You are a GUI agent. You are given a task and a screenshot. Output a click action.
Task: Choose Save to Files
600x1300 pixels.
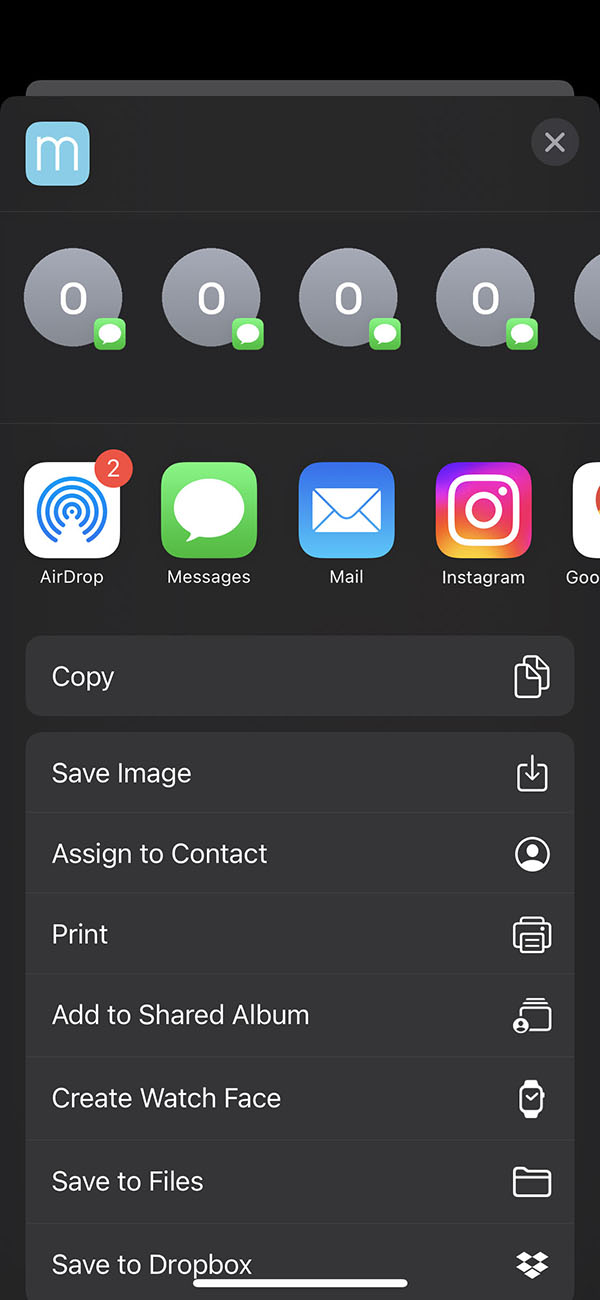point(300,1181)
